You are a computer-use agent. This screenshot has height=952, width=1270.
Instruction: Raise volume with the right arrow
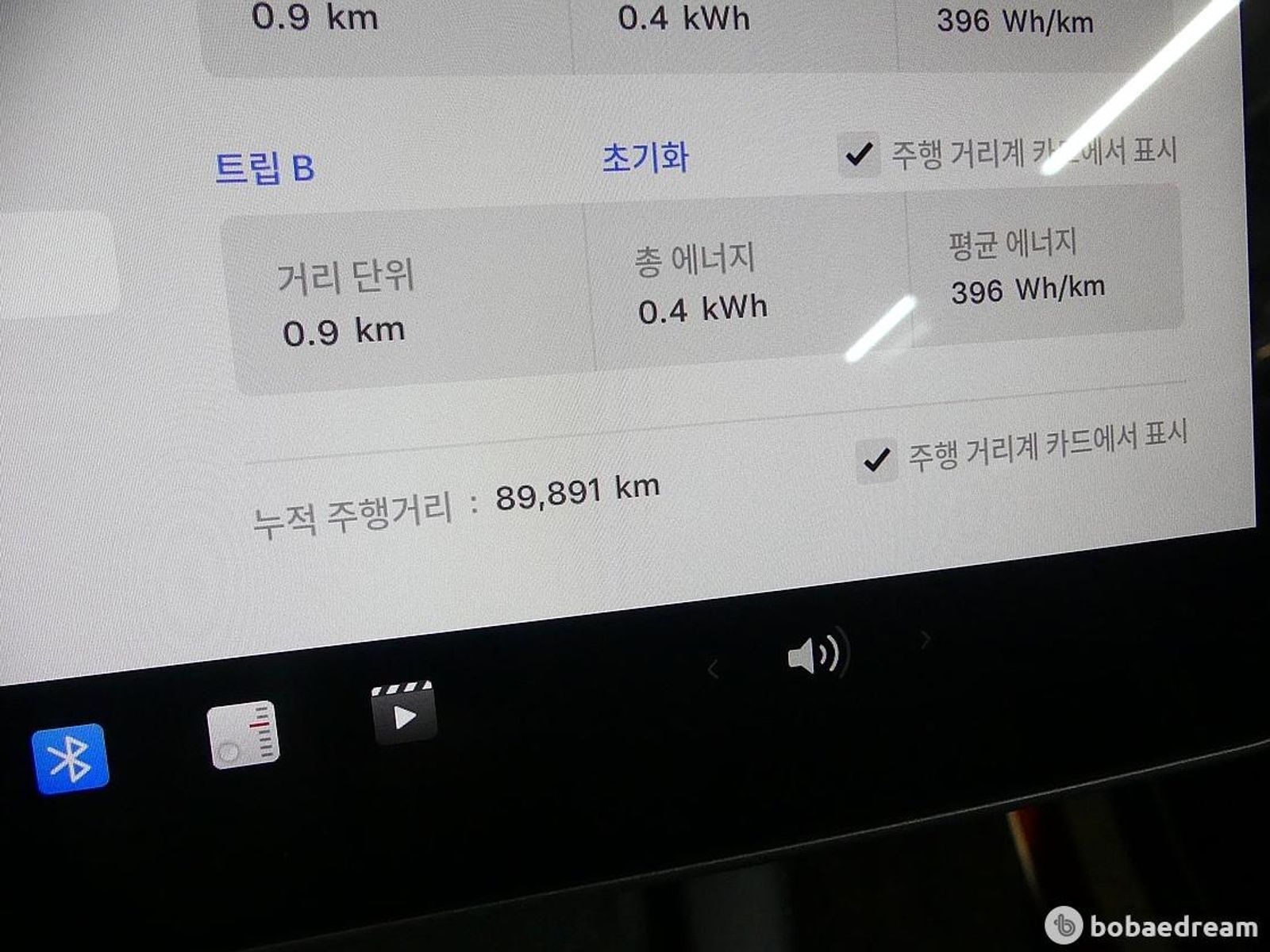[925, 639]
